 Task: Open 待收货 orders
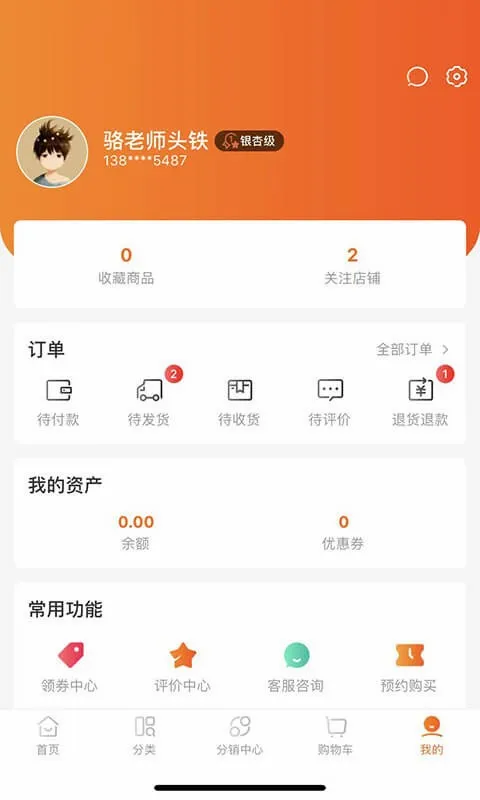pos(239,403)
